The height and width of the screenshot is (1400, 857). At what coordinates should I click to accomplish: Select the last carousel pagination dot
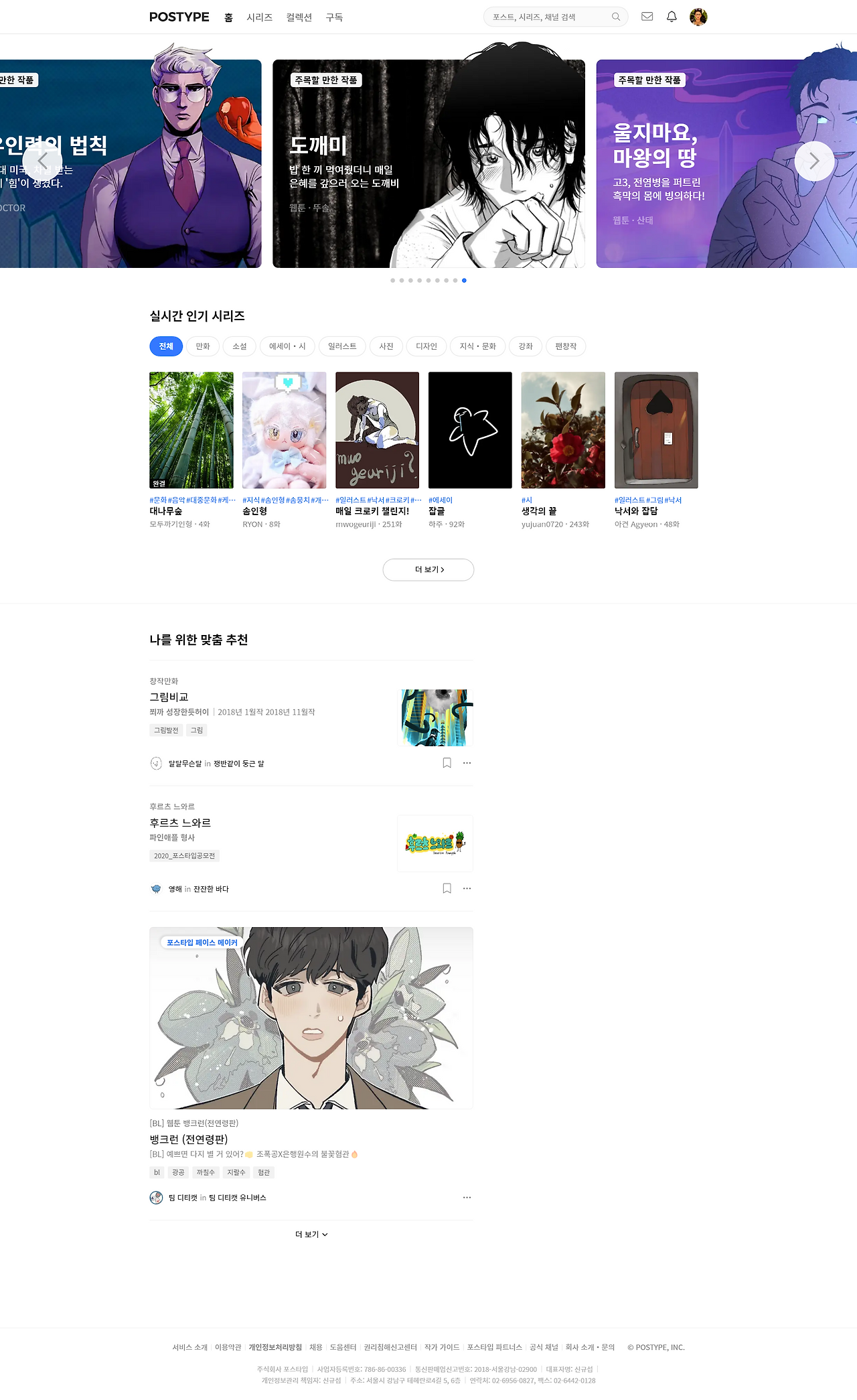pos(463,281)
